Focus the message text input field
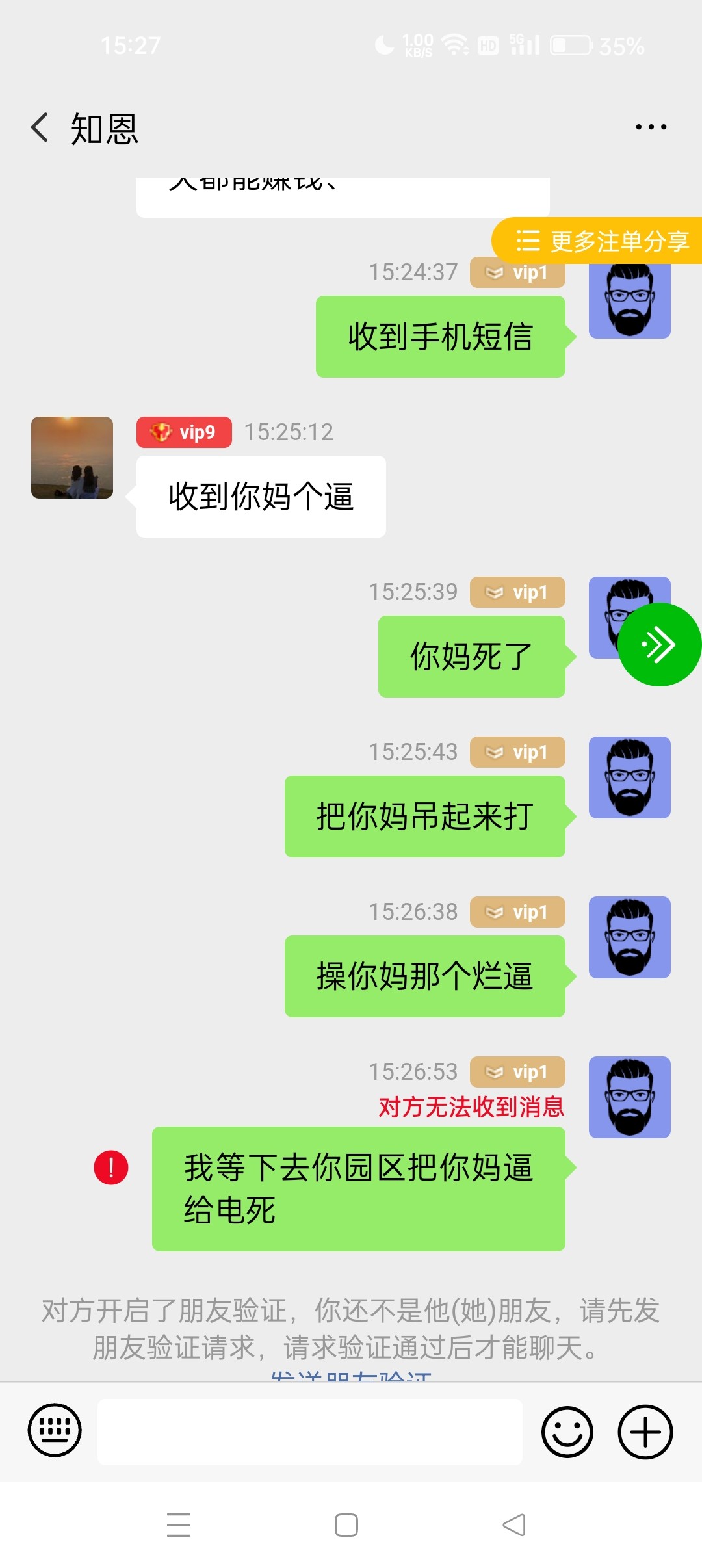Viewport: 702px width, 1568px height. coord(310,1431)
